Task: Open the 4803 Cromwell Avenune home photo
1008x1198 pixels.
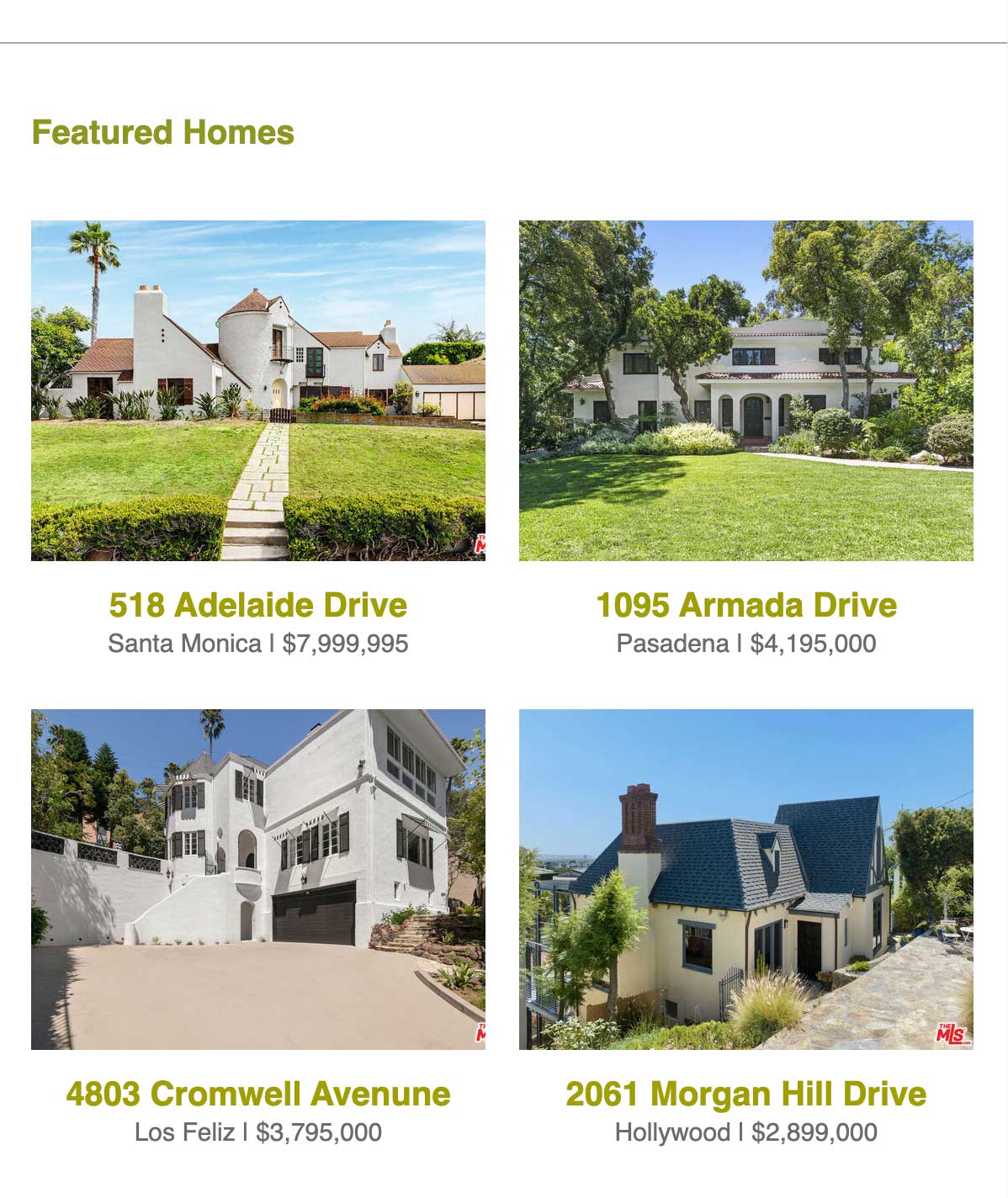Action: (x=257, y=879)
